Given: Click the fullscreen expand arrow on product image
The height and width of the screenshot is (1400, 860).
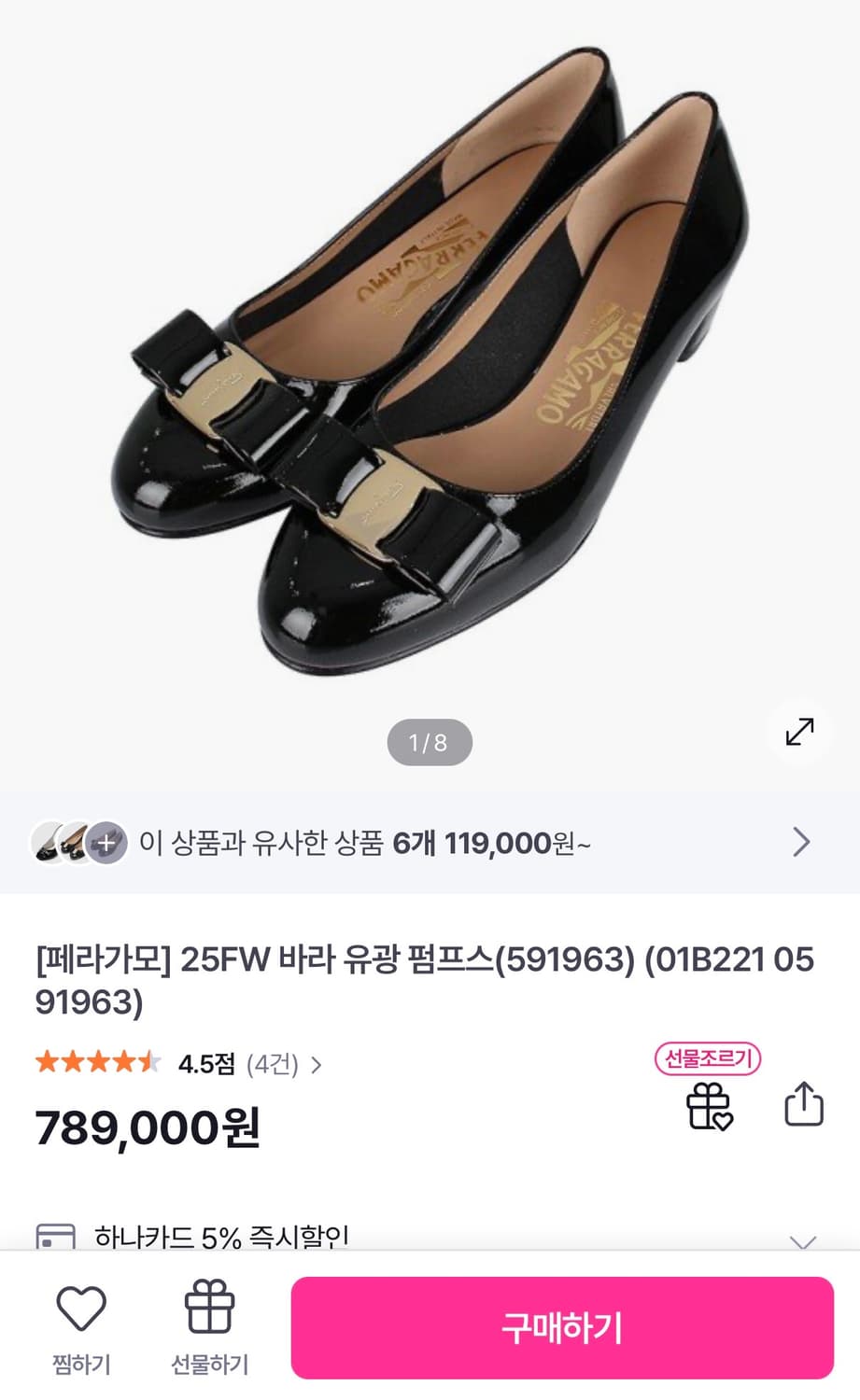Looking at the screenshot, I should pos(798,734).
